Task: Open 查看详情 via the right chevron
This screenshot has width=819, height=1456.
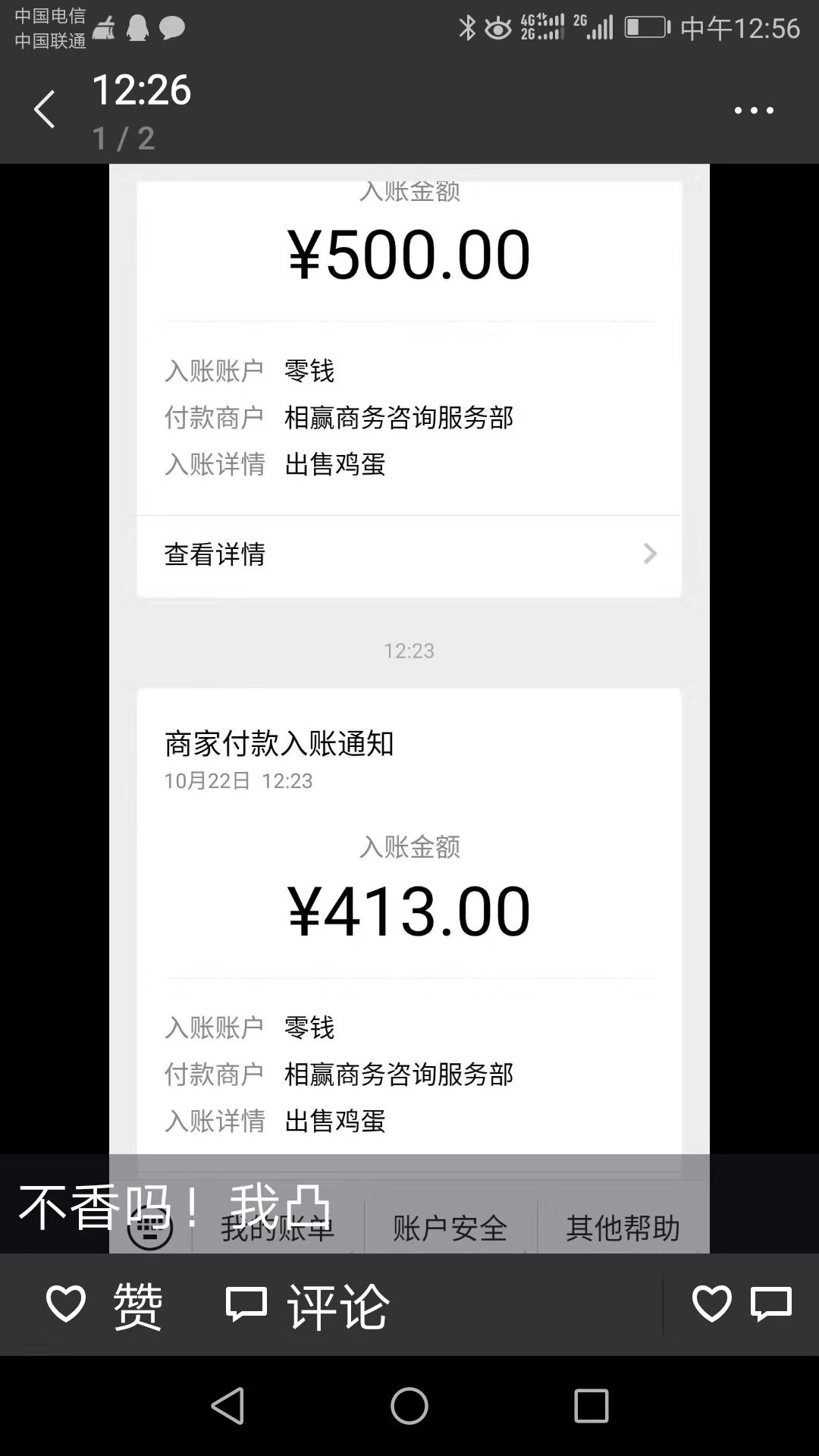Action: pos(649,554)
